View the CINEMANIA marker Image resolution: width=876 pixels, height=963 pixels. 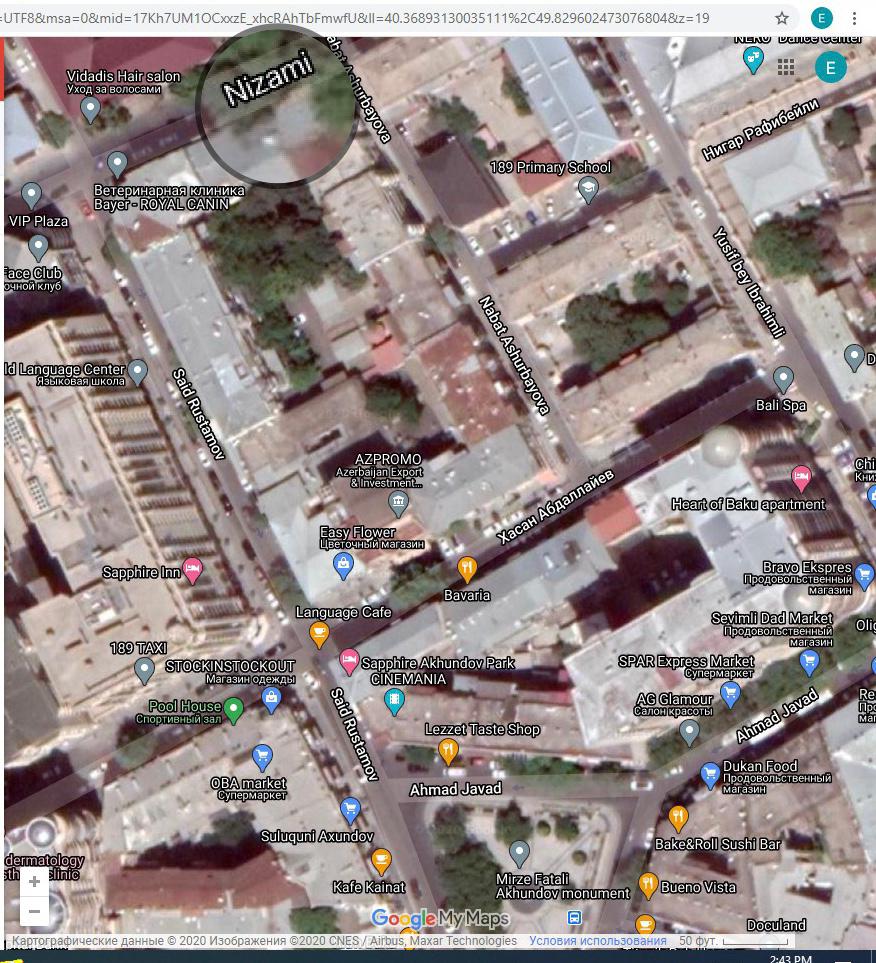coord(394,701)
